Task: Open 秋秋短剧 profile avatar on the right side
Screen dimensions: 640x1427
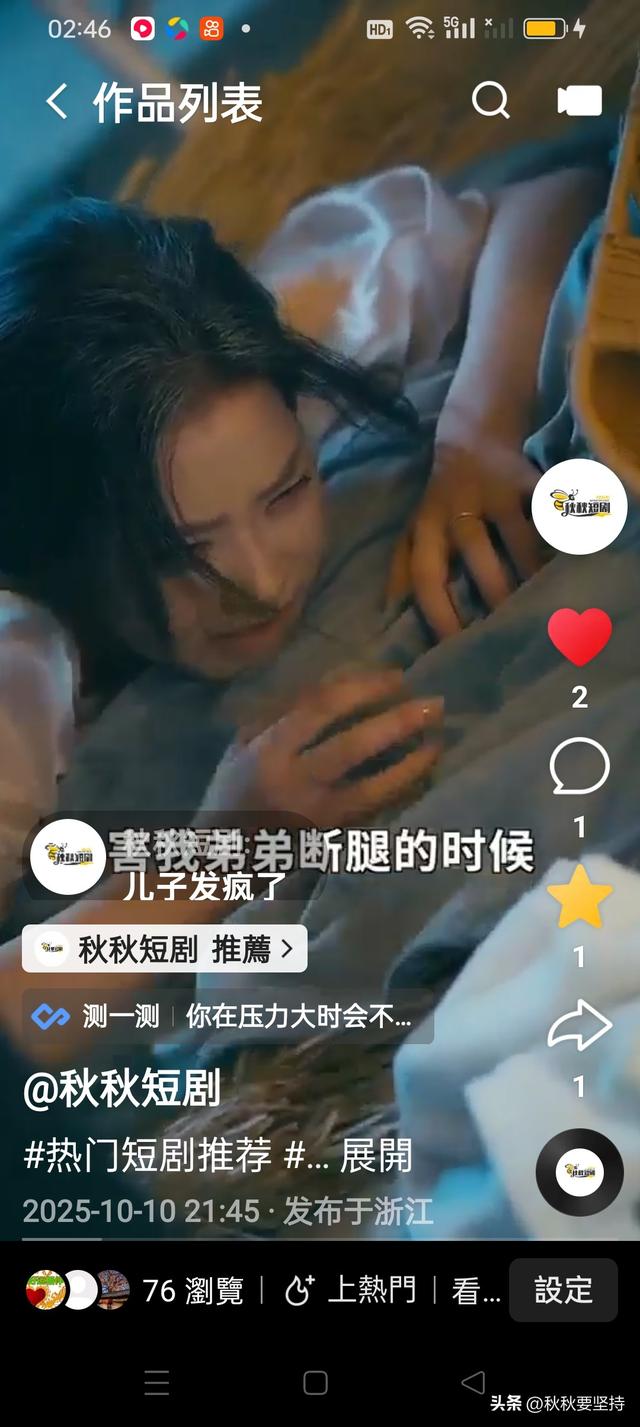Action: pos(579,507)
